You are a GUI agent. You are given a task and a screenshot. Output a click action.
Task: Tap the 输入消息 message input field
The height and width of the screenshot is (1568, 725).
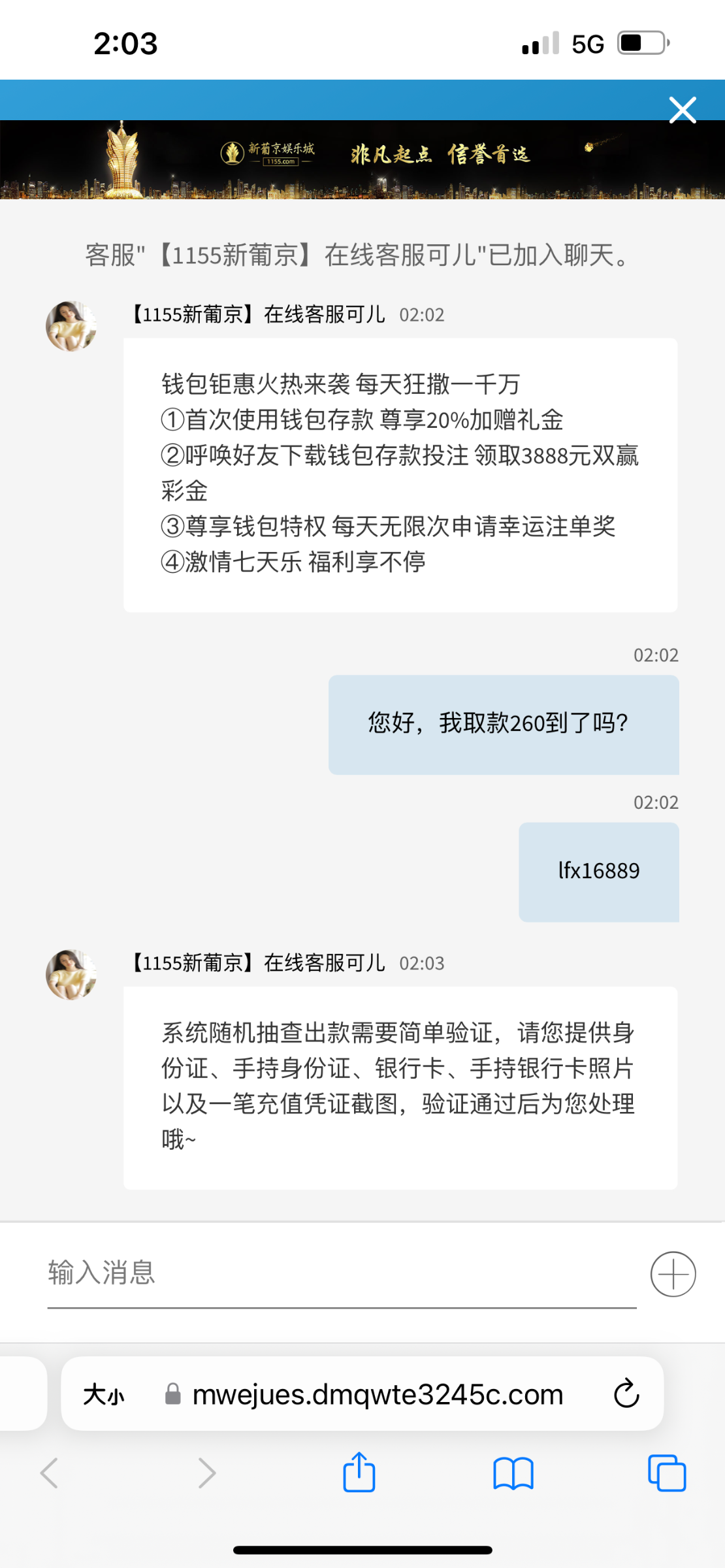coord(341,1273)
